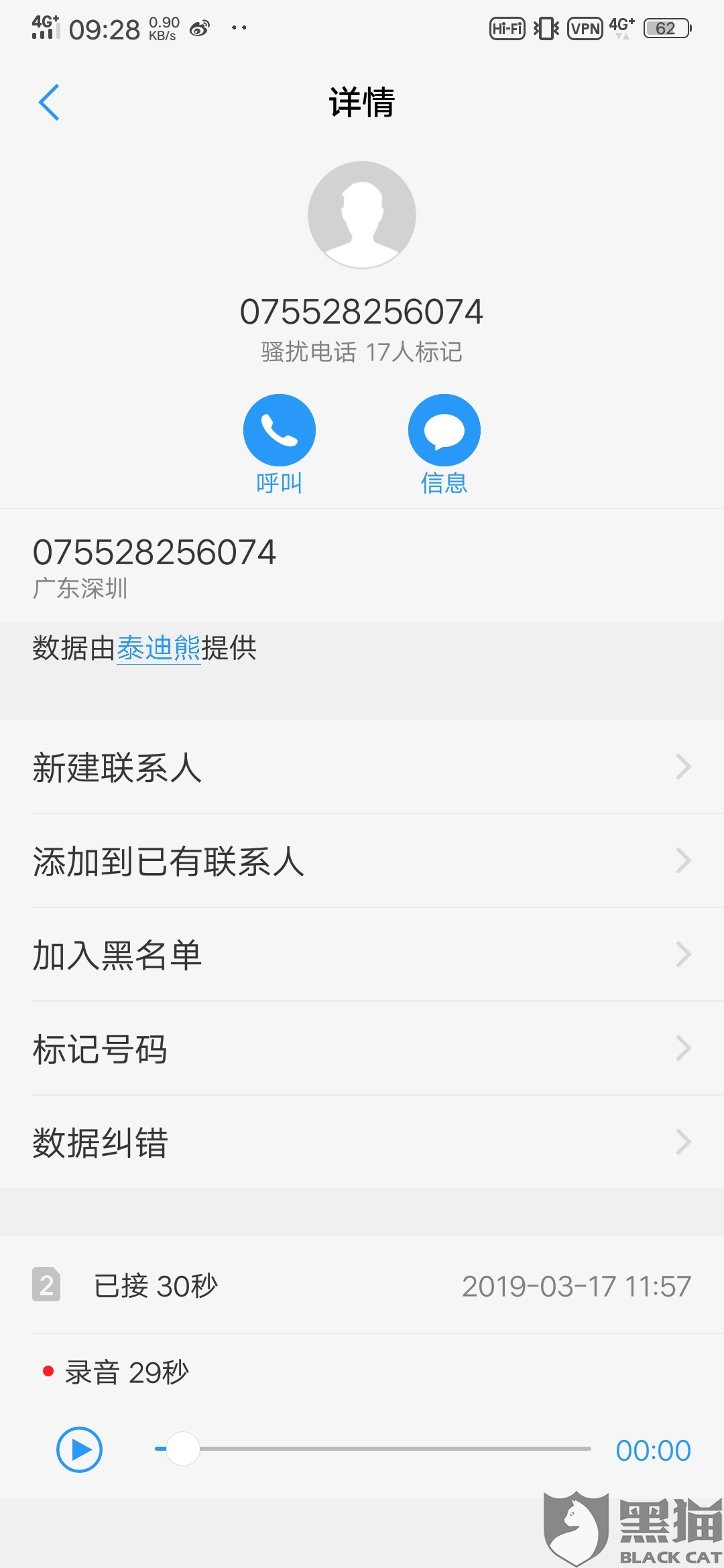Screen dimensions: 724x1568
Task: Send a message via 信息 button
Action: coord(444,430)
